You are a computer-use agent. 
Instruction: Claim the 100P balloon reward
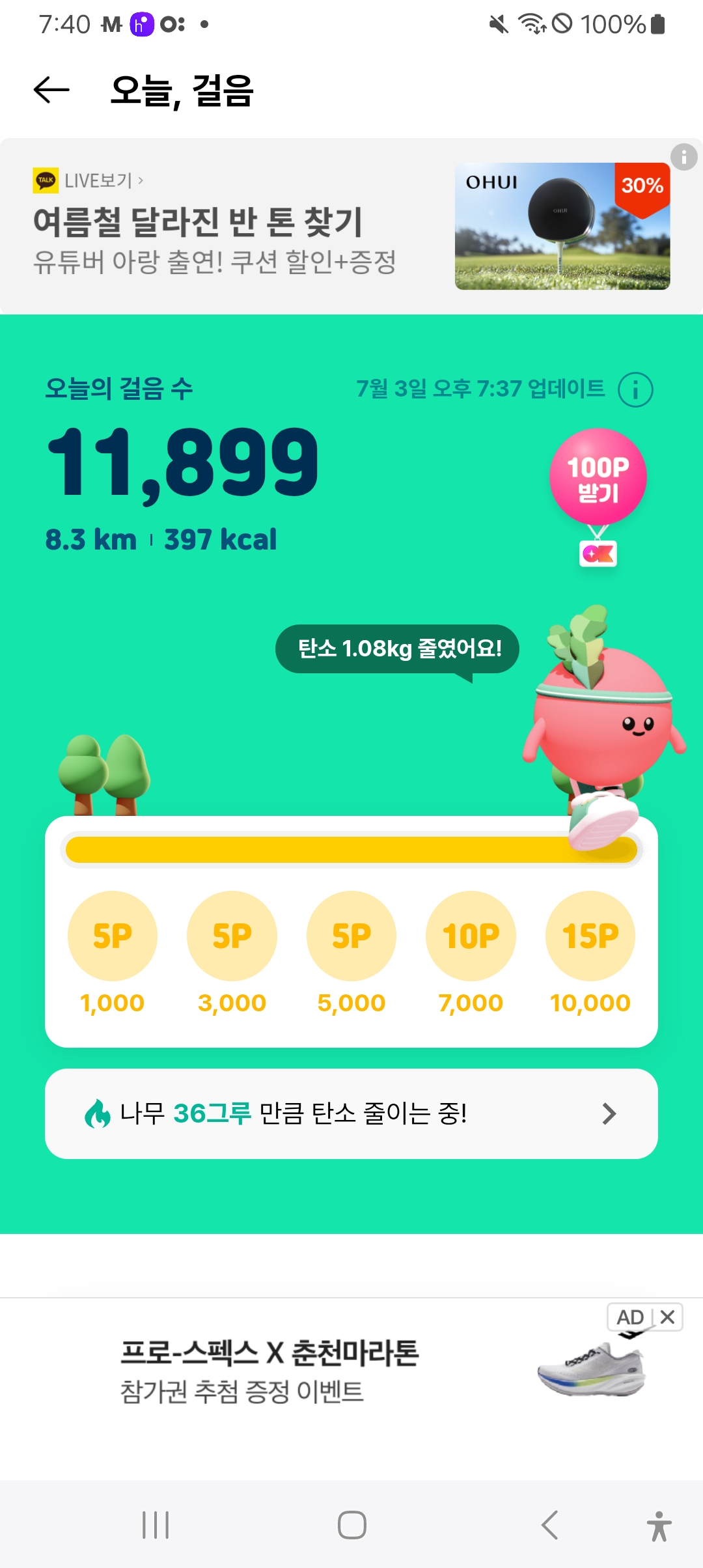coord(598,478)
